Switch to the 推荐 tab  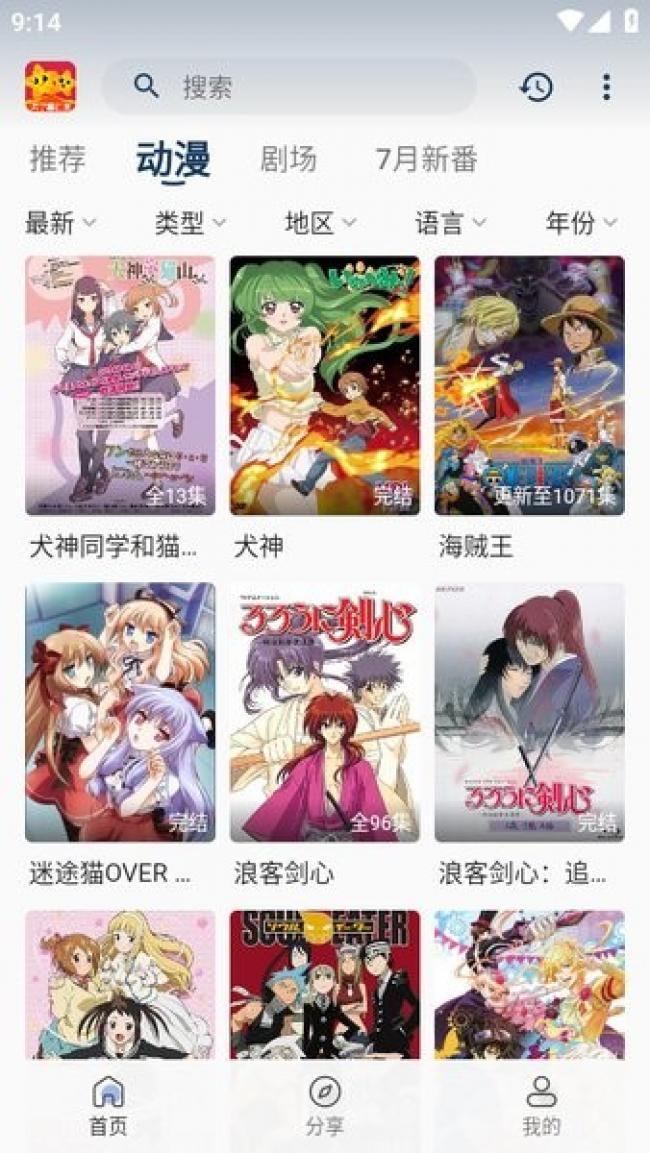[x=57, y=159]
